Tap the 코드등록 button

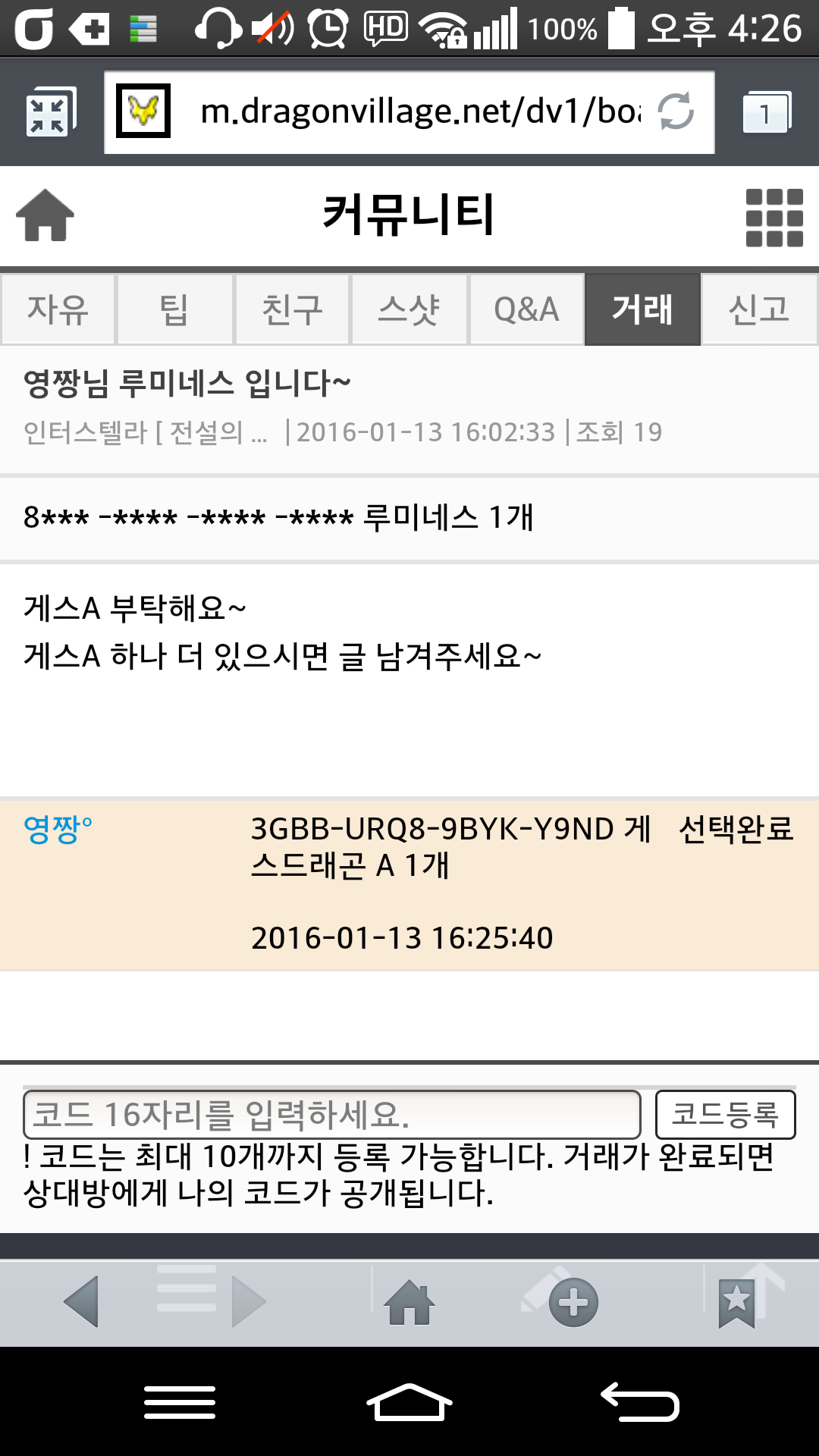coord(725,1115)
